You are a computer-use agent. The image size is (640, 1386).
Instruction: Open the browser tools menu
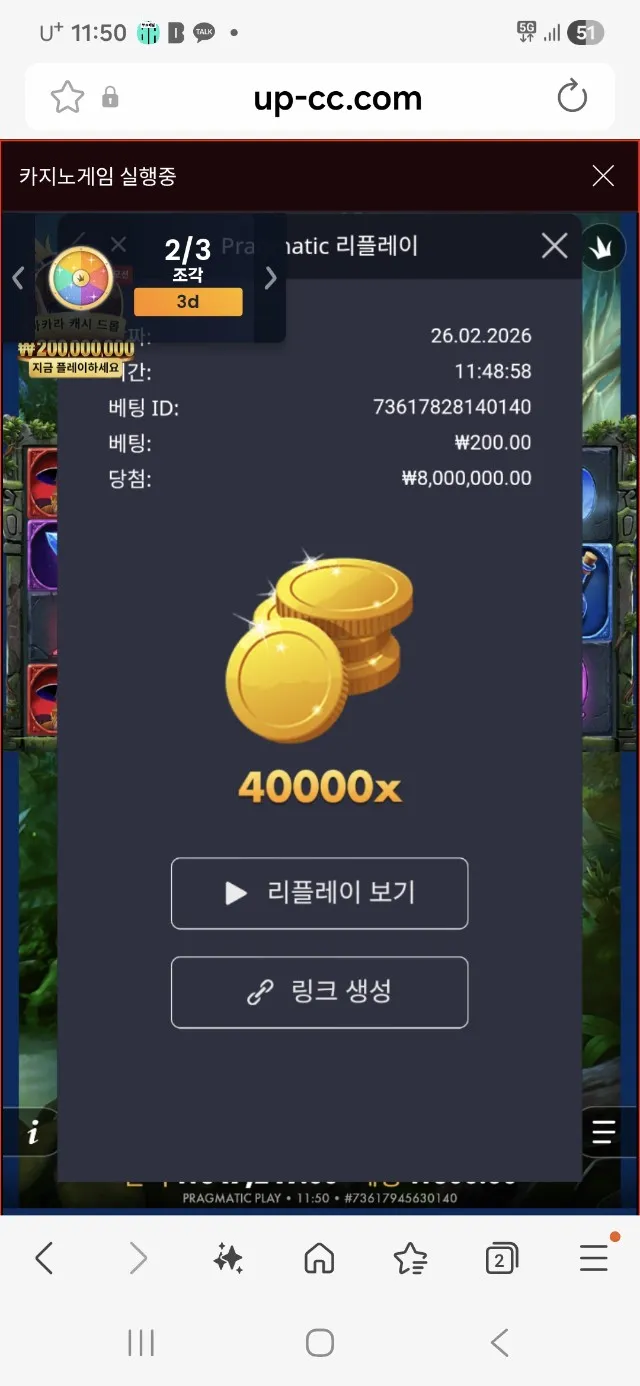(594, 1258)
